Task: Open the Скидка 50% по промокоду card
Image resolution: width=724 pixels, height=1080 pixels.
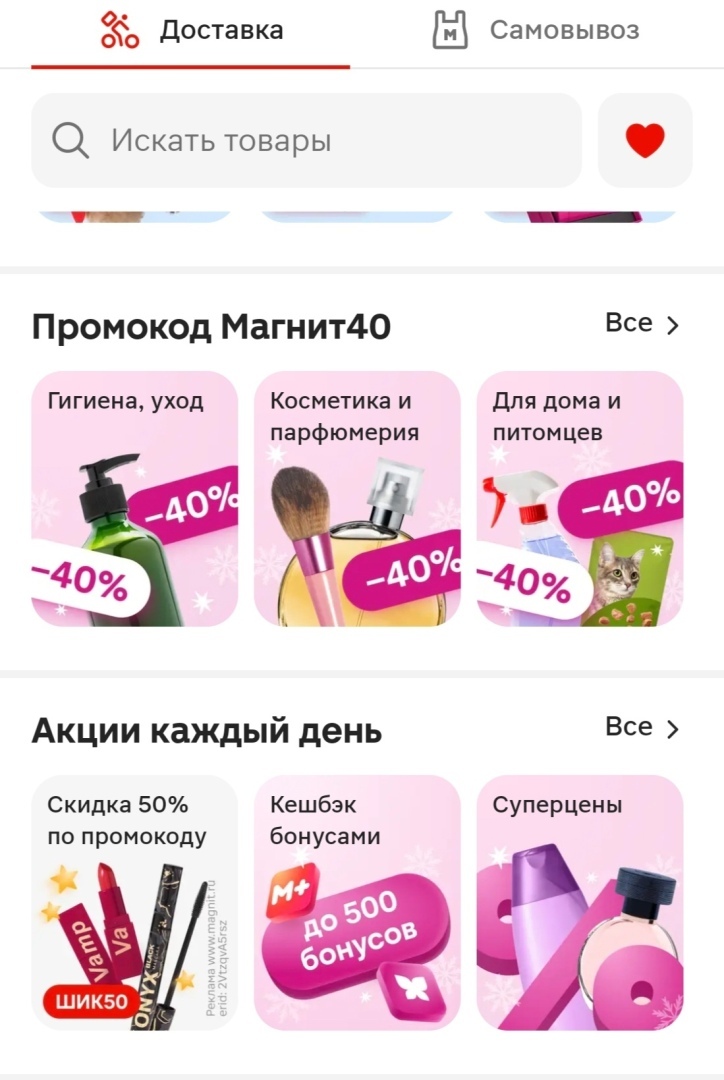Action: pos(135,902)
